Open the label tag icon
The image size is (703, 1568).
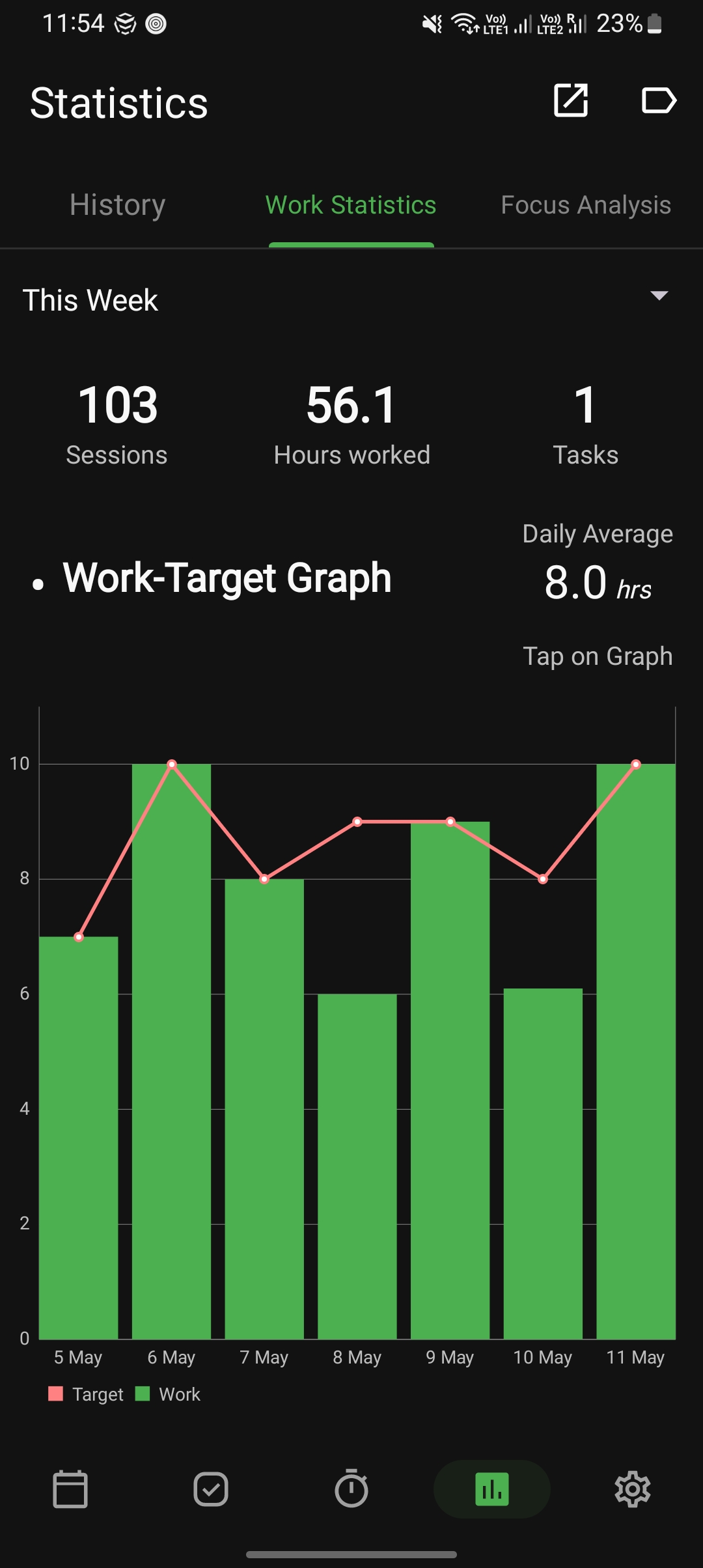[x=659, y=101]
